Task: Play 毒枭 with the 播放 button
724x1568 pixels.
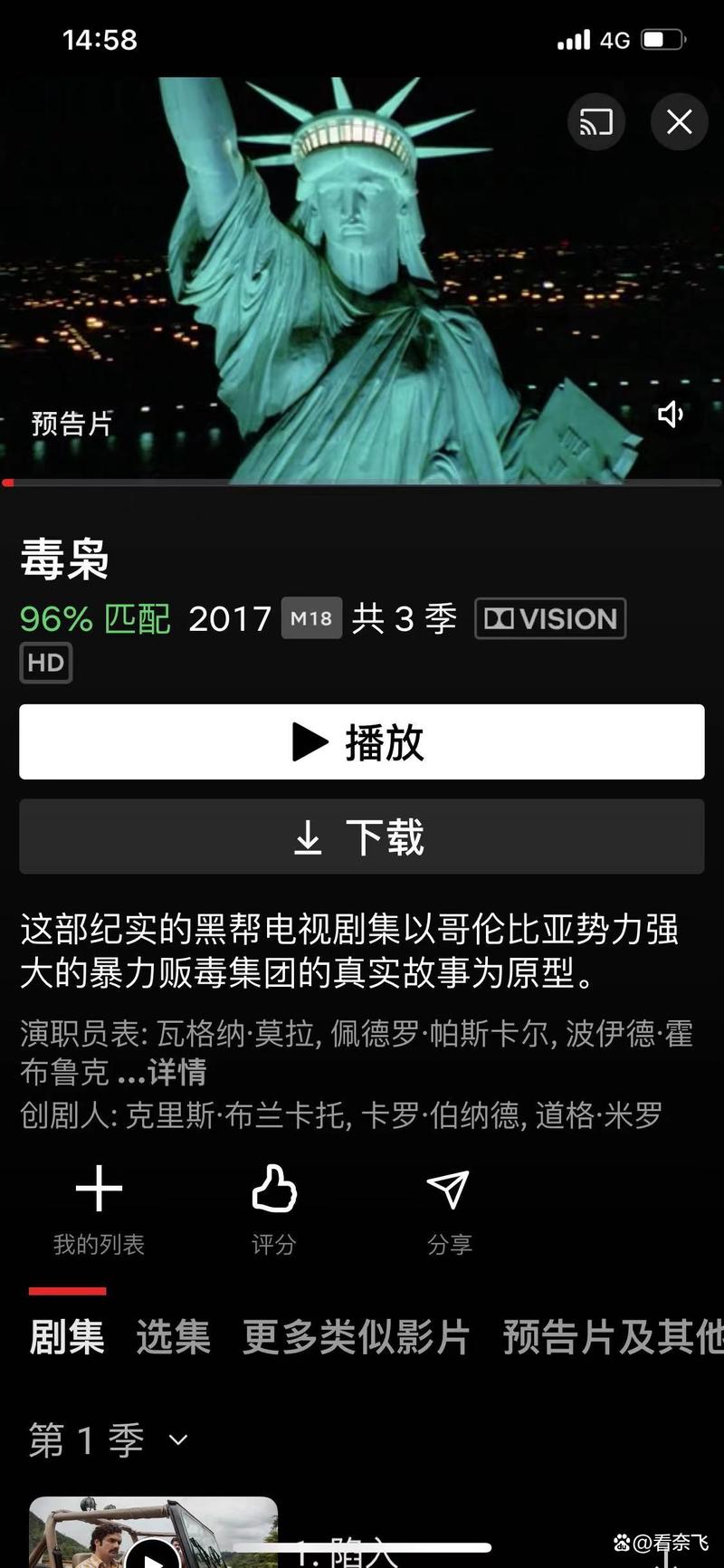Action: coord(362,741)
